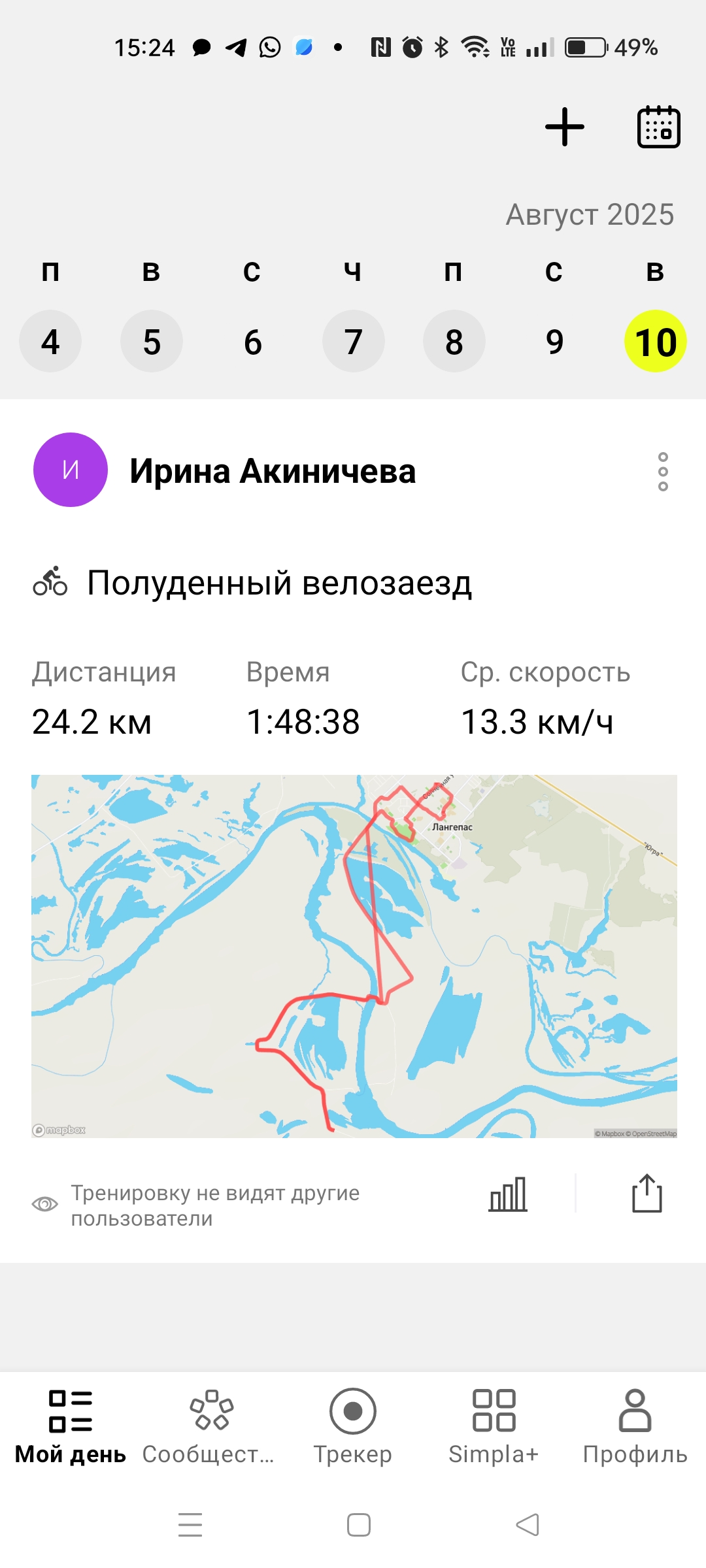Viewport: 706px width, 1568px height.
Task: Select Monday the 4th in the week strip
Action: 50,341
